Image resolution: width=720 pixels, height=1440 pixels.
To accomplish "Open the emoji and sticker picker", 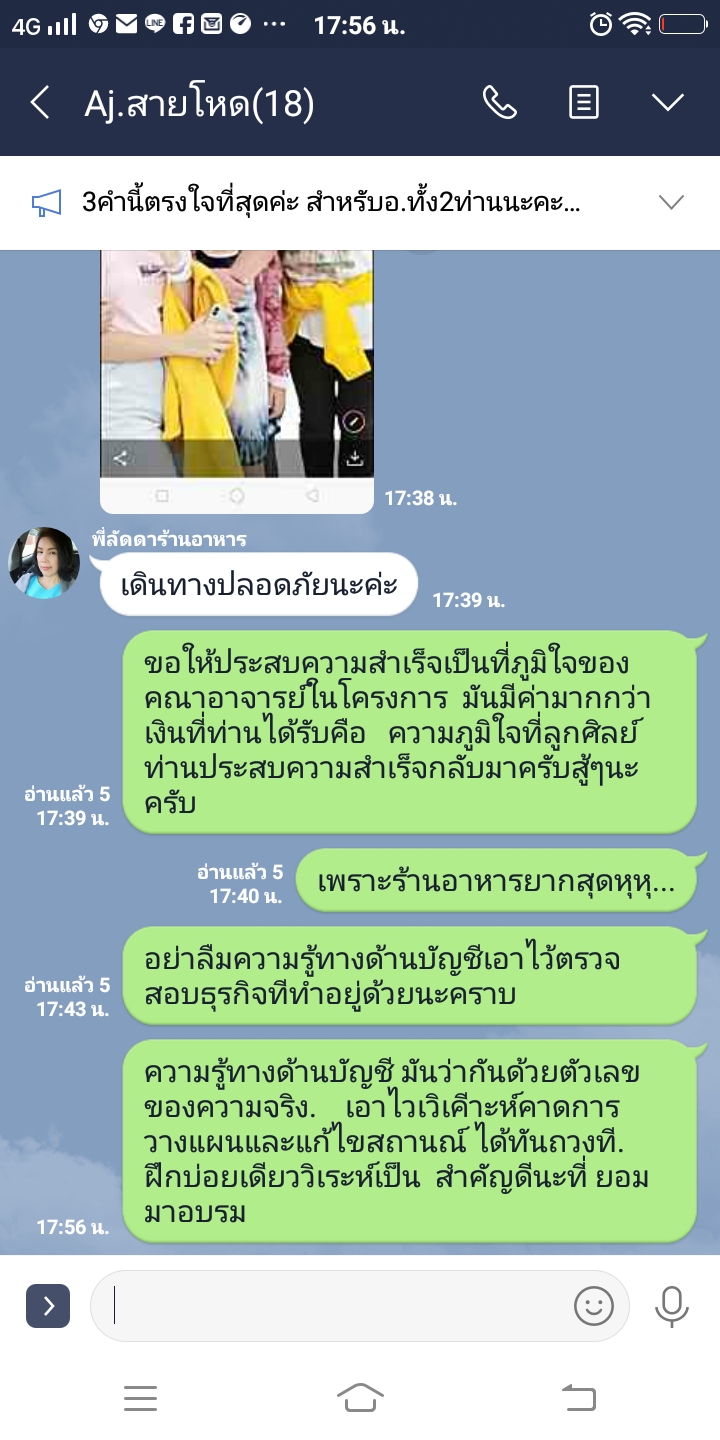I will [x=593, y=1306].
